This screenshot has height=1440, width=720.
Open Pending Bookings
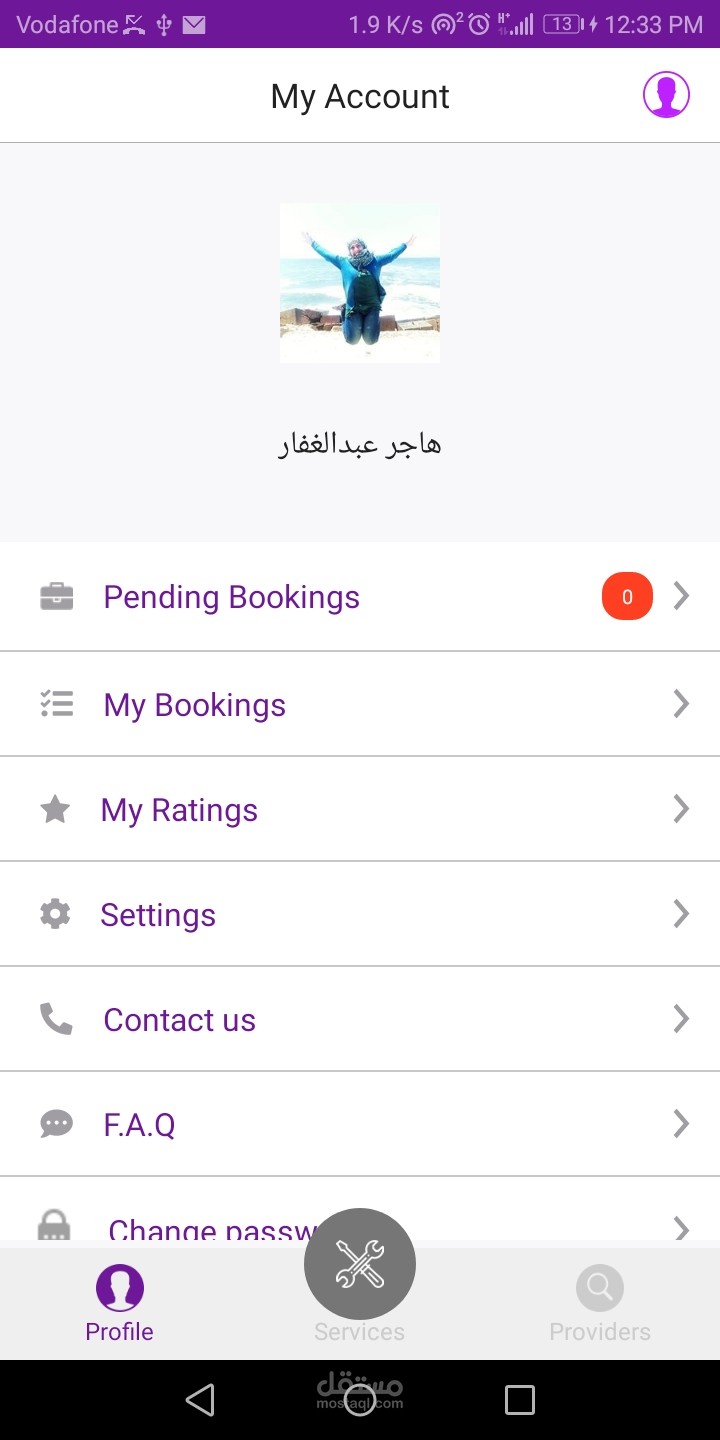pyautogui.click(x=231, y=597)
